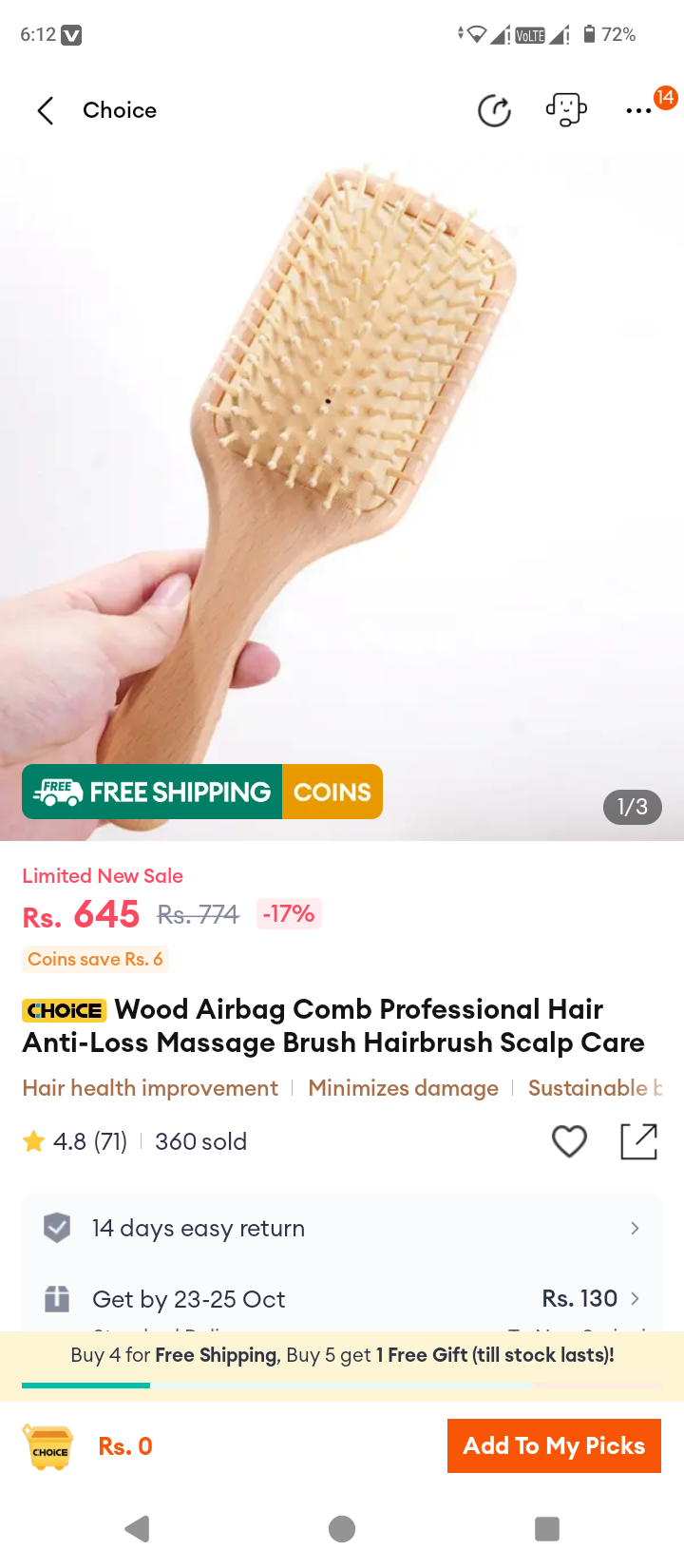Tap the circular arrow icon in the top bar
Screen dimensions: 684x1568
(x=494, y=110)
